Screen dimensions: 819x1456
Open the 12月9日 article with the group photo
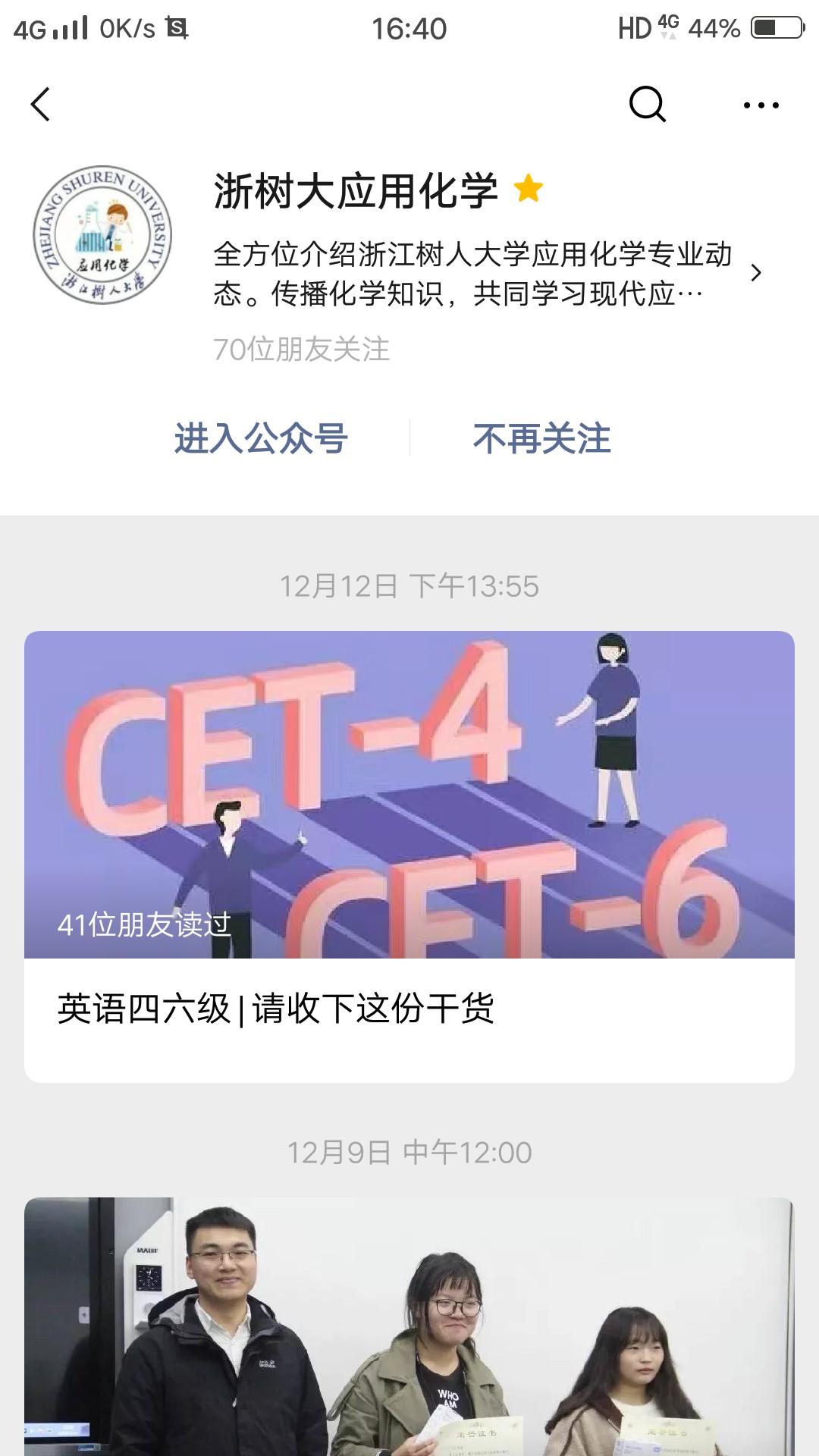click(x=409, y=1326)
